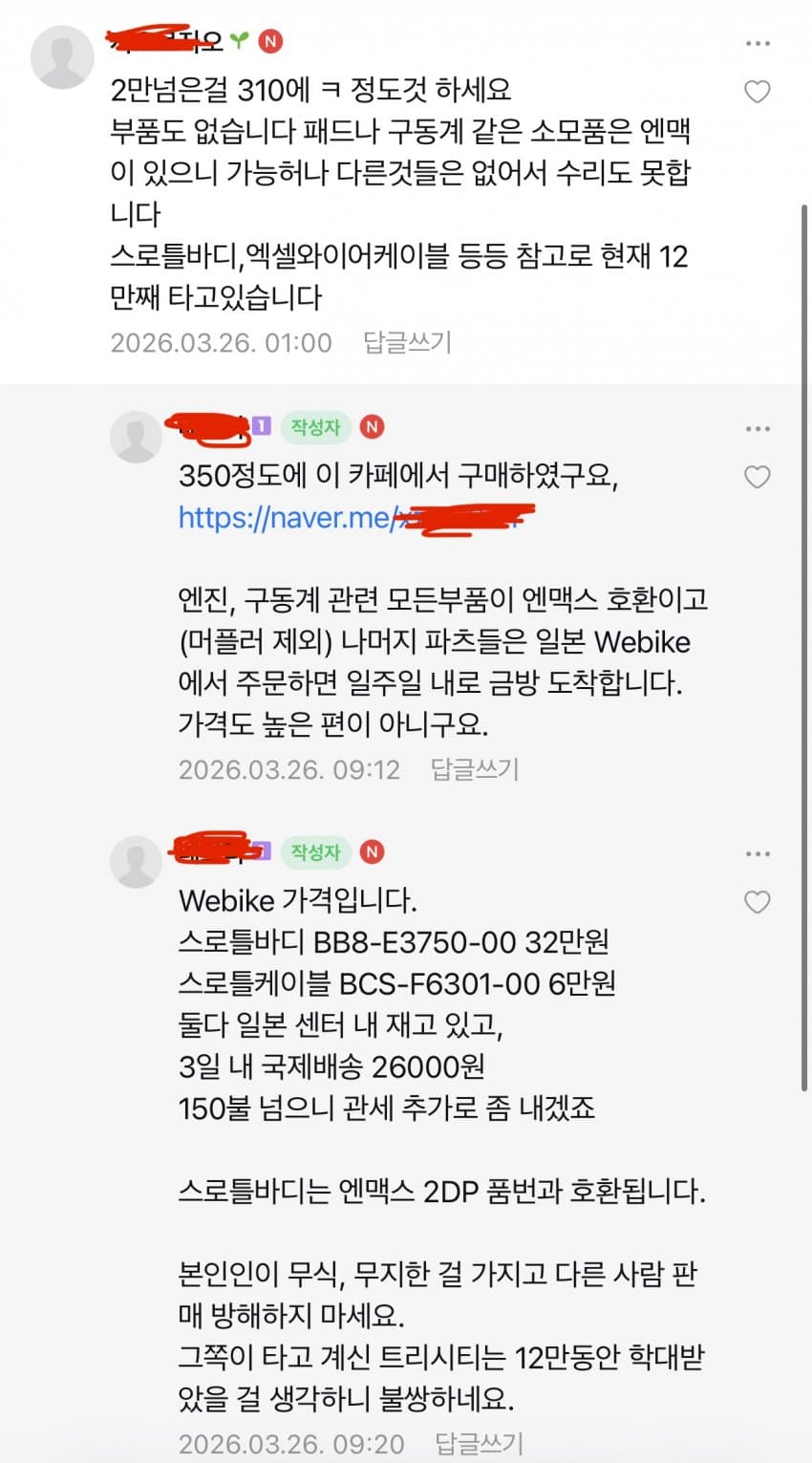This screenshot has height=1463, width=812.
Task: Tap 답글쓰기 under the 09:20 reply
Action: (480, 1443)
